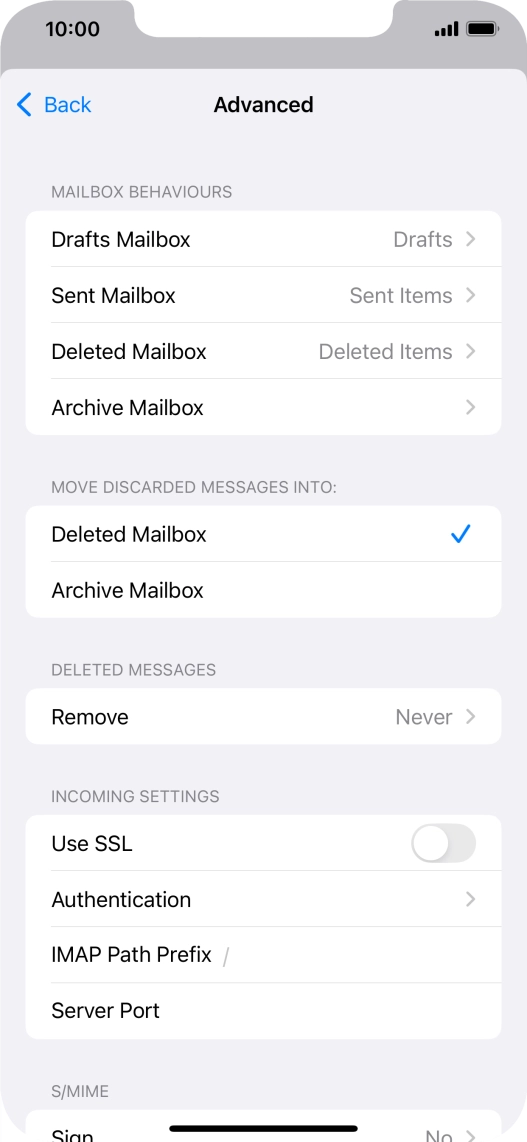Enable the Use SSL switch
This screenshot has height=1142, width=527.
[443, 844]
